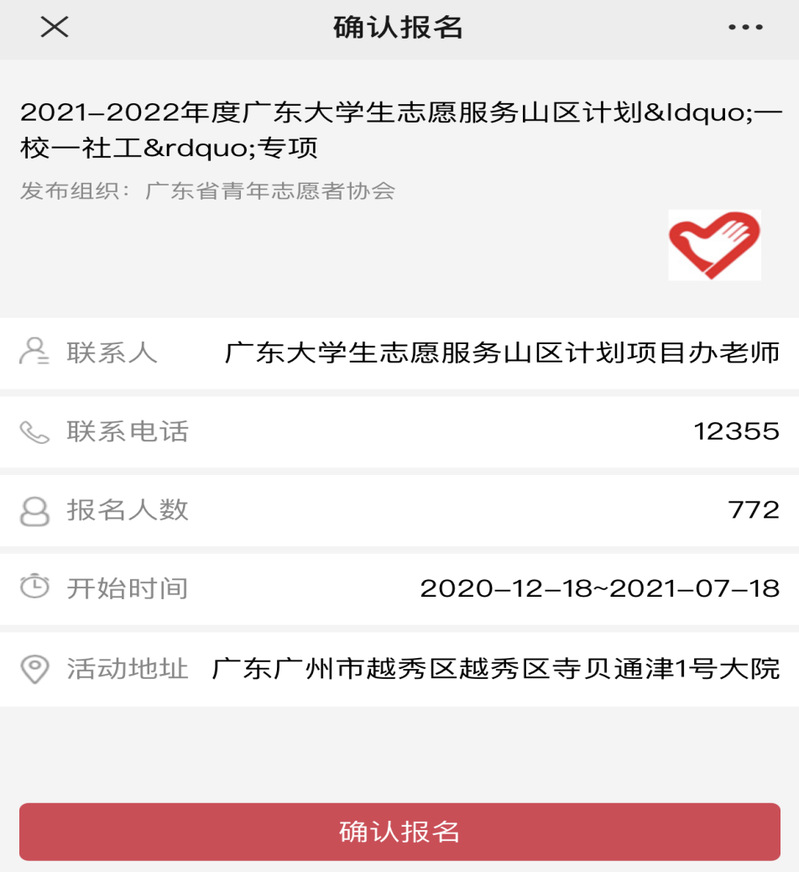Open the three-dot overflow menu
This screenshot has width=799, height=872.
[745, 28]
